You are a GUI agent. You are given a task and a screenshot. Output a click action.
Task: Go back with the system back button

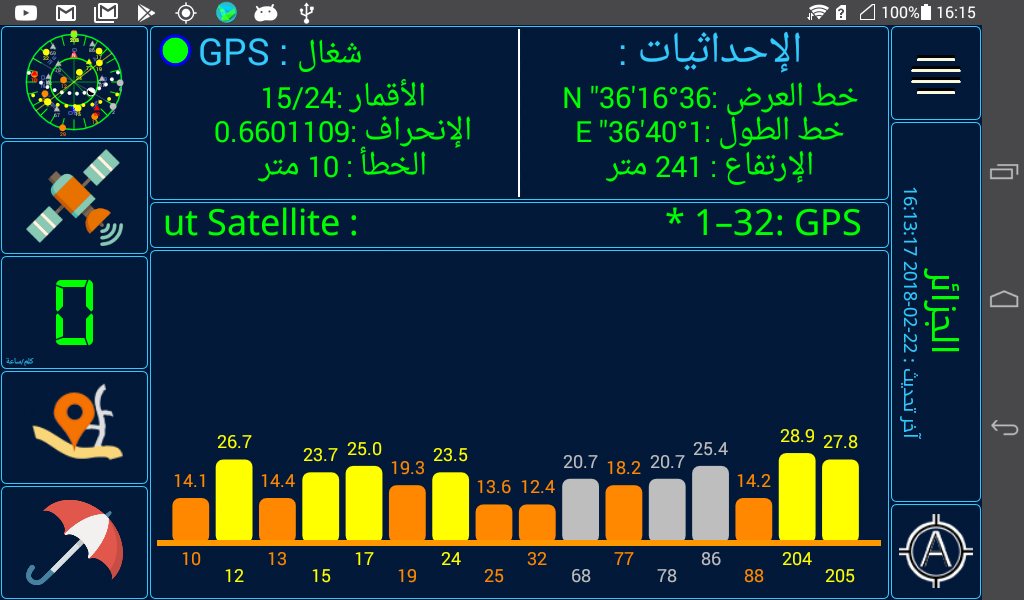coord(1003,428)
